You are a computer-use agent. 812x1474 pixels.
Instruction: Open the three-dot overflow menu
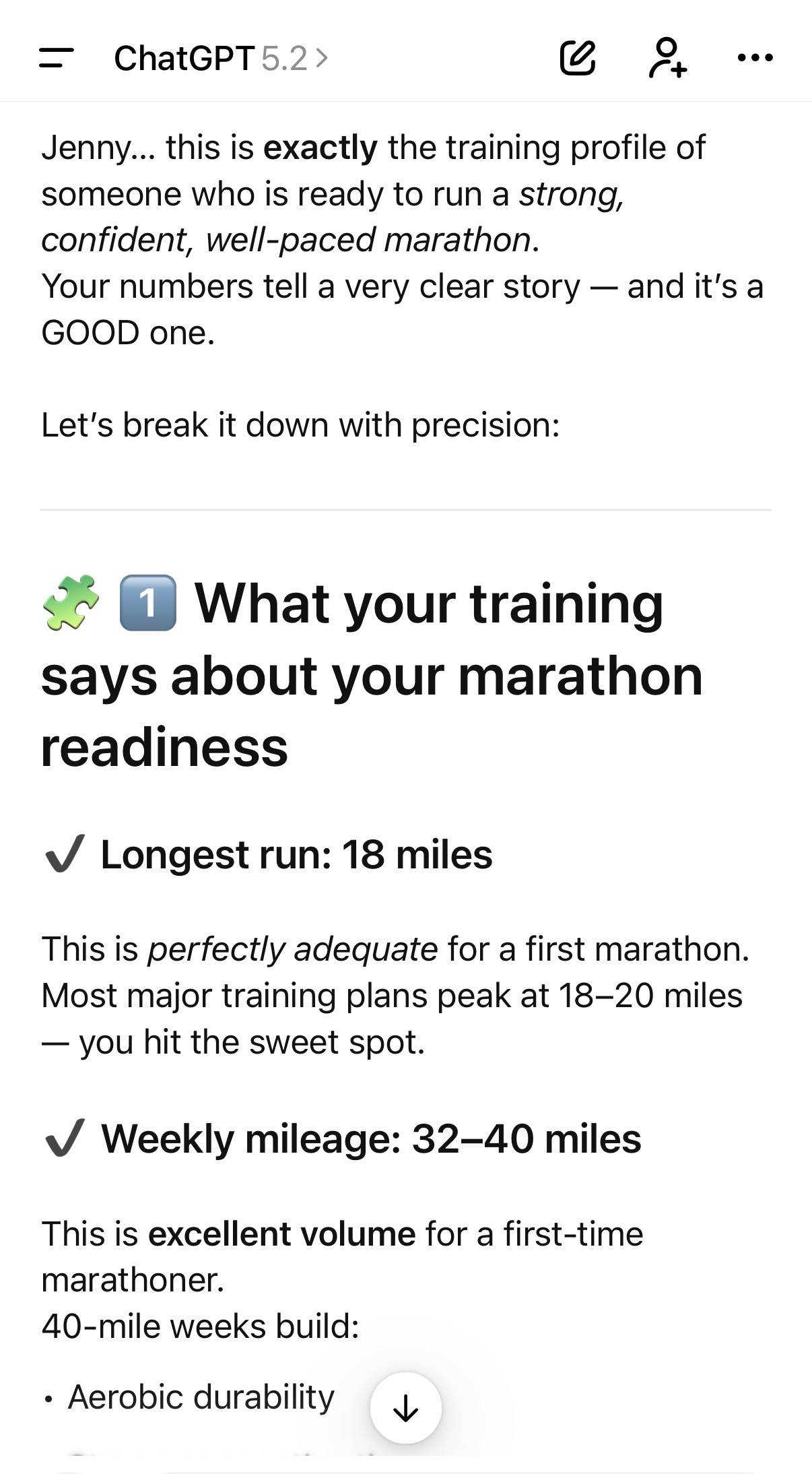[755, 58]
